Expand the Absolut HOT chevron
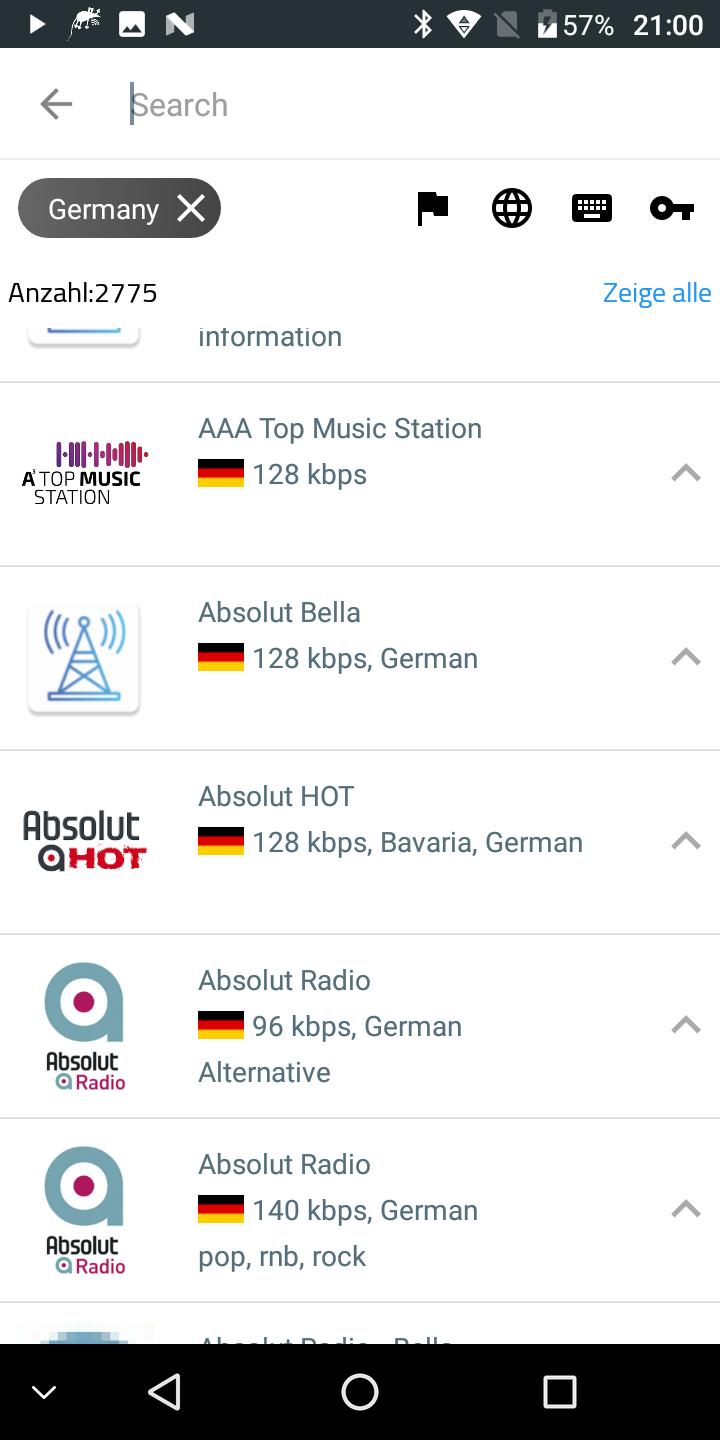The image size is (720, 1440). (686, 841)
